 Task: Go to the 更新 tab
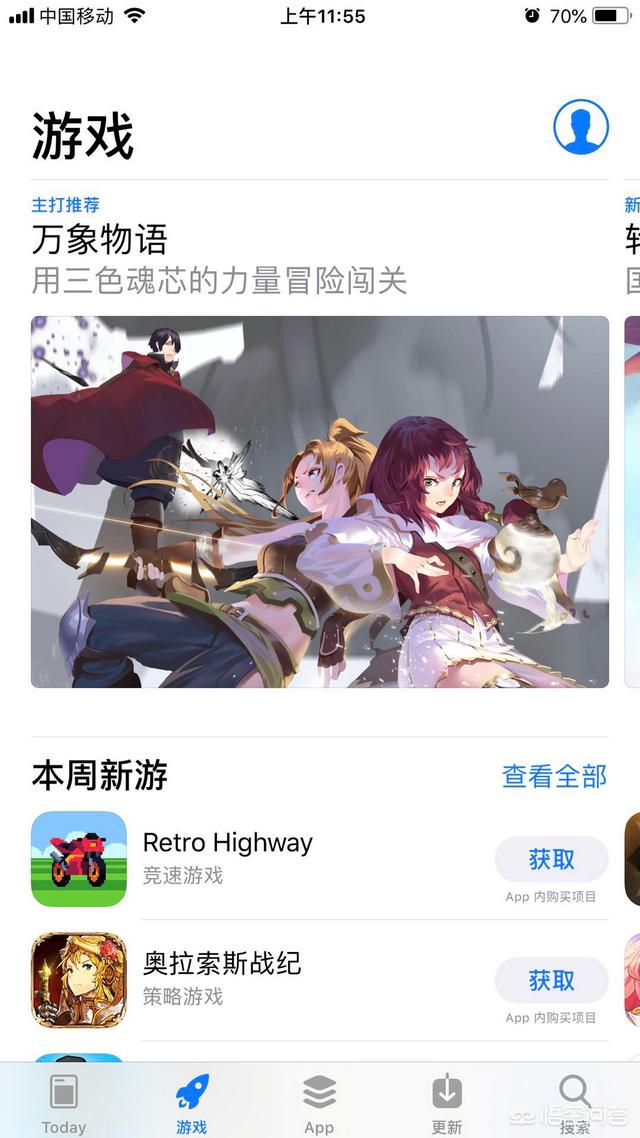point(447,1103)
